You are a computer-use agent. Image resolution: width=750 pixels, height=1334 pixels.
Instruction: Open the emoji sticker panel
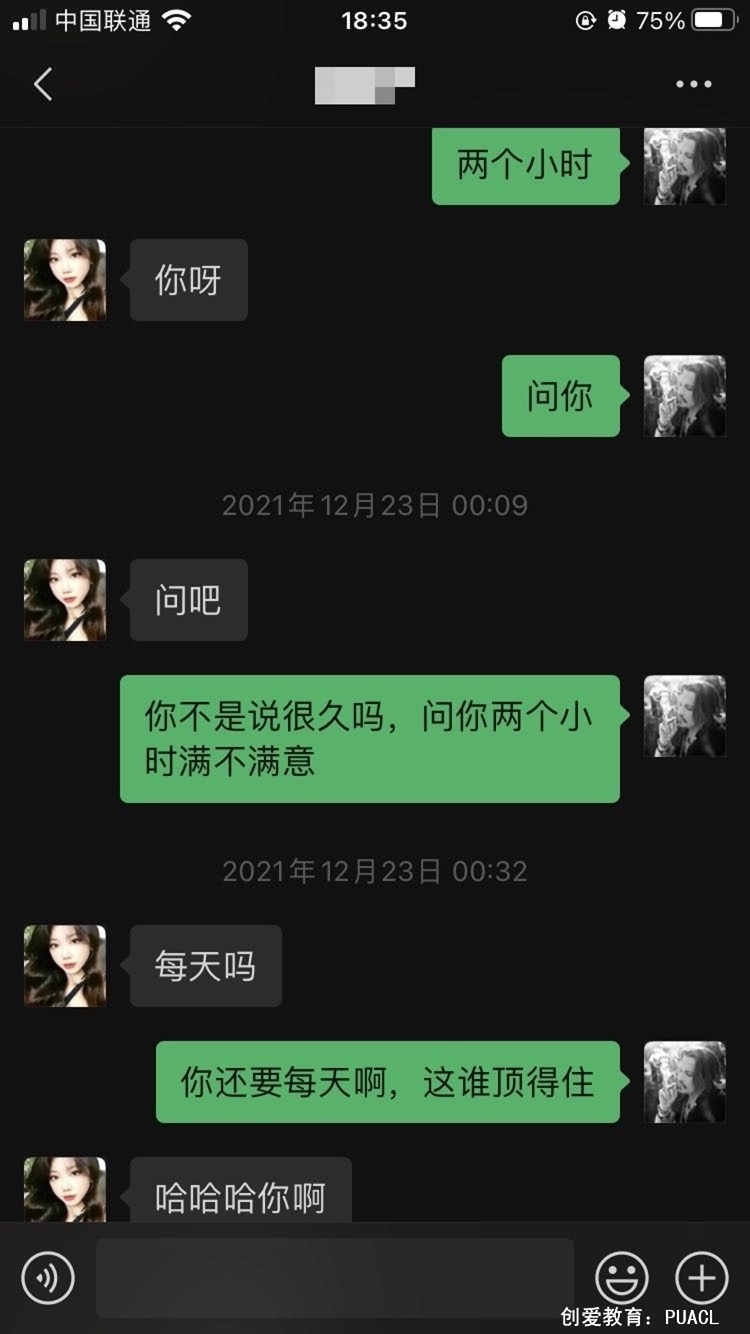(622, 1277)
